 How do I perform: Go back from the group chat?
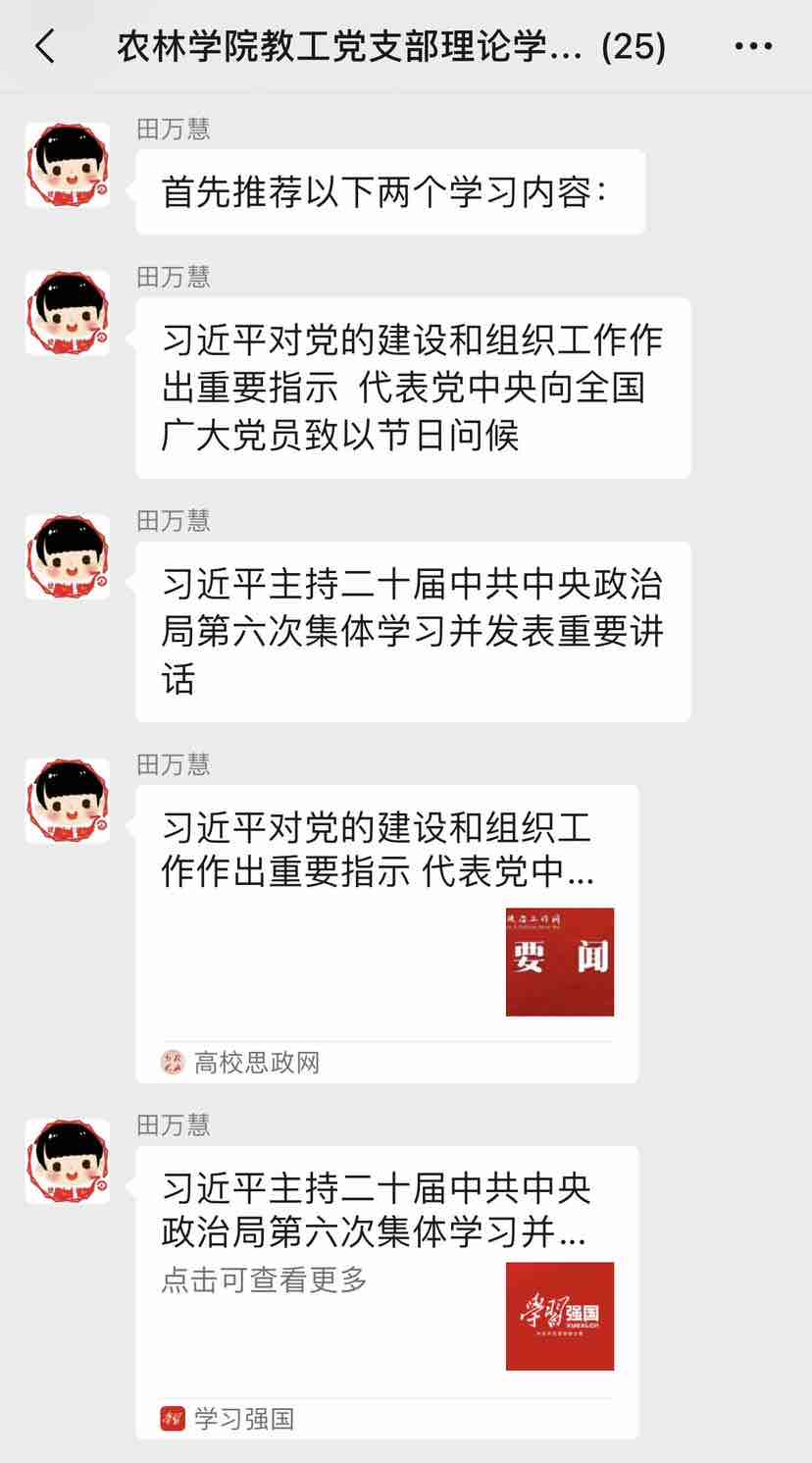click(x=45, y=46)
